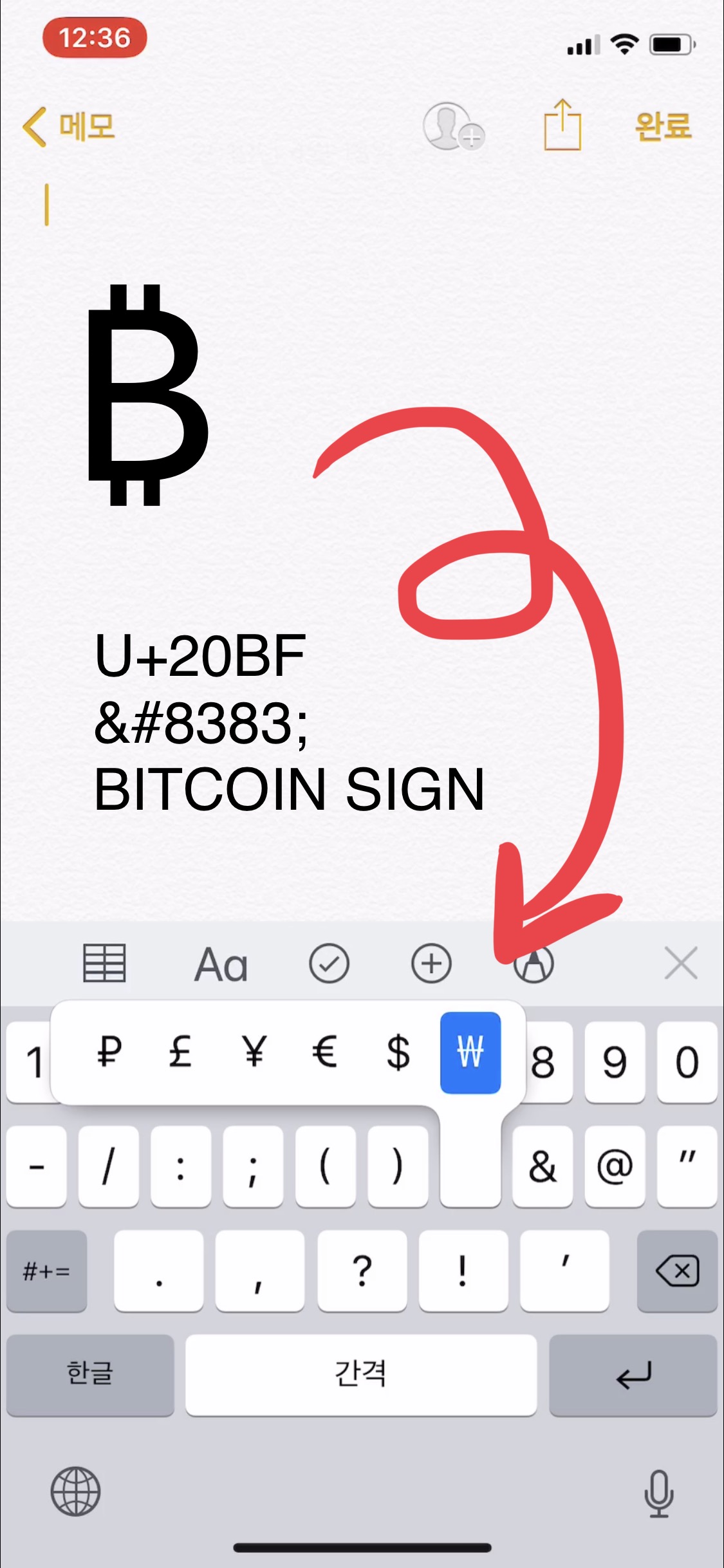This screenshot has height=1568, width=724.
Task: Choose the pound sign in the popup
Action: 181,1052
